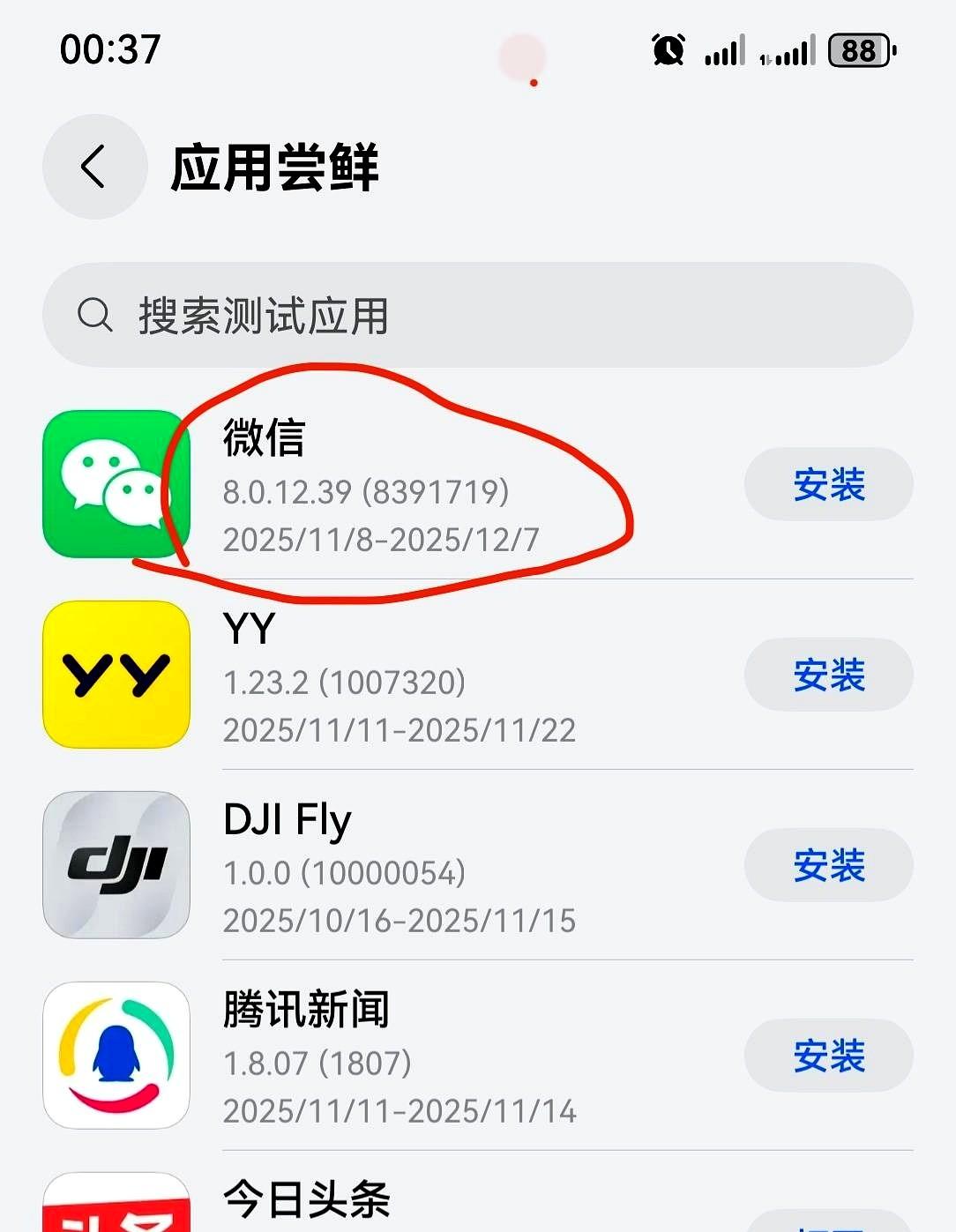Install the WeChat beta version
The height and width of the screenshot is (1232, 956).
(828, 484)
